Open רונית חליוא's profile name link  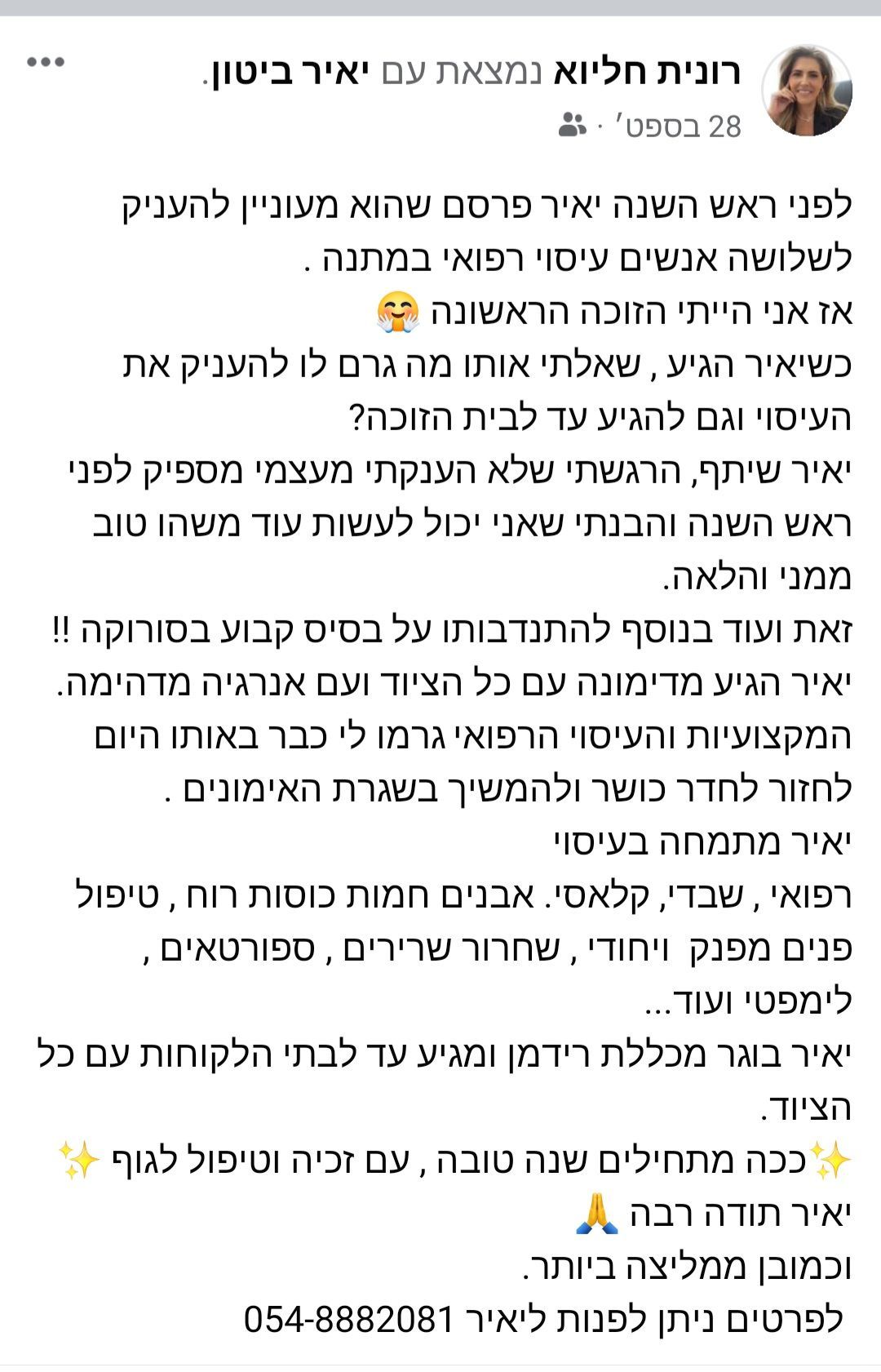(x=647, y=73)
